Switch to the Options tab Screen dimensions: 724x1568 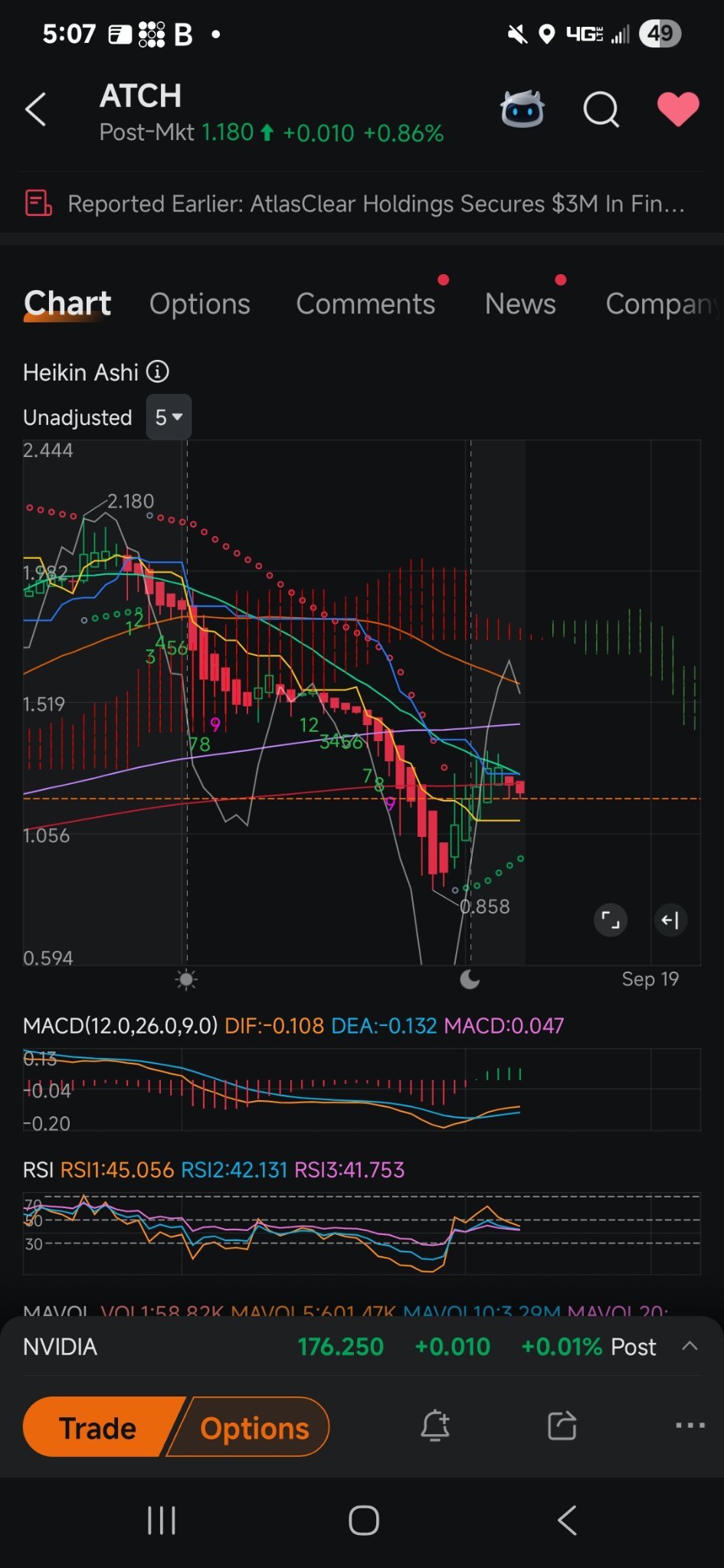tap(199, 304)
